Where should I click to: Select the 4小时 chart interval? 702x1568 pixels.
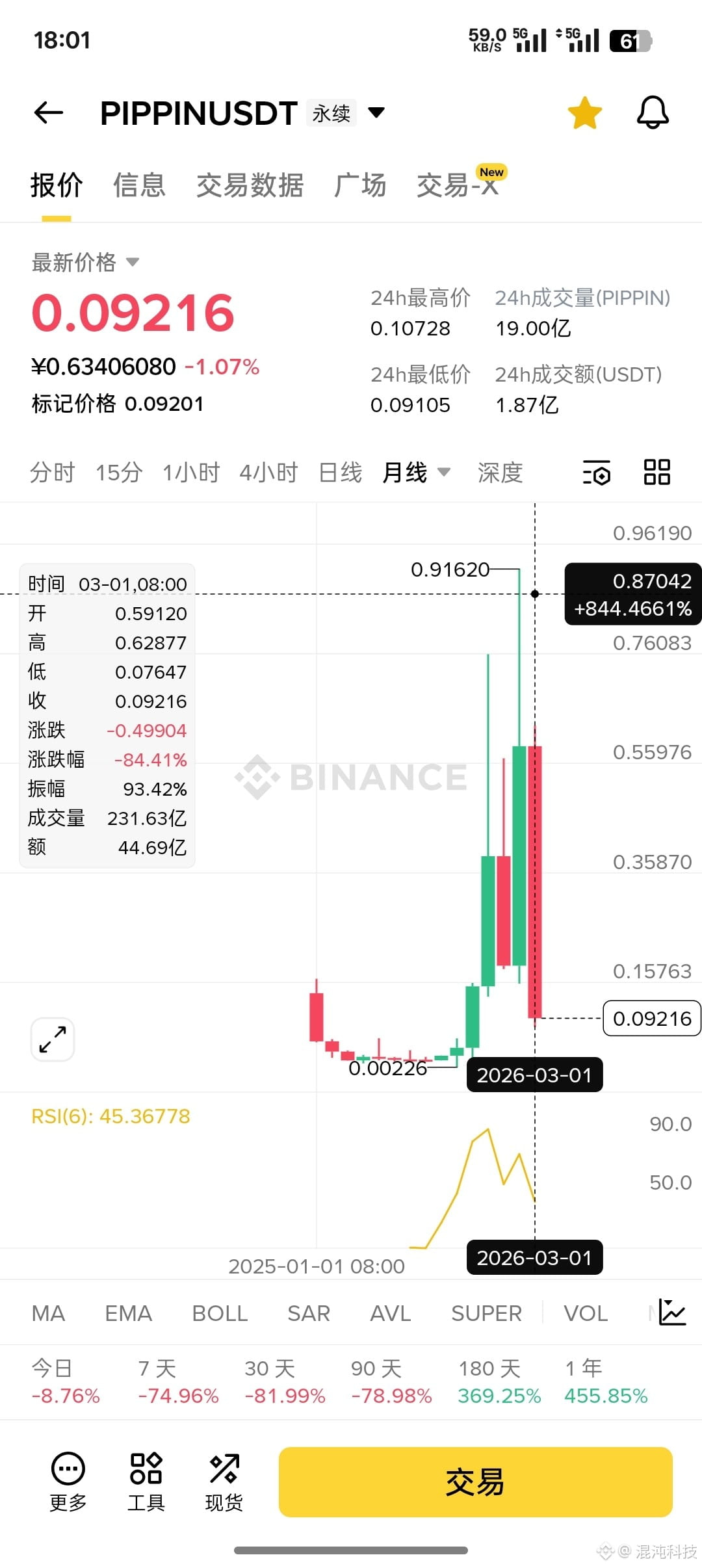pyautogui.click(x=268, y=473)
